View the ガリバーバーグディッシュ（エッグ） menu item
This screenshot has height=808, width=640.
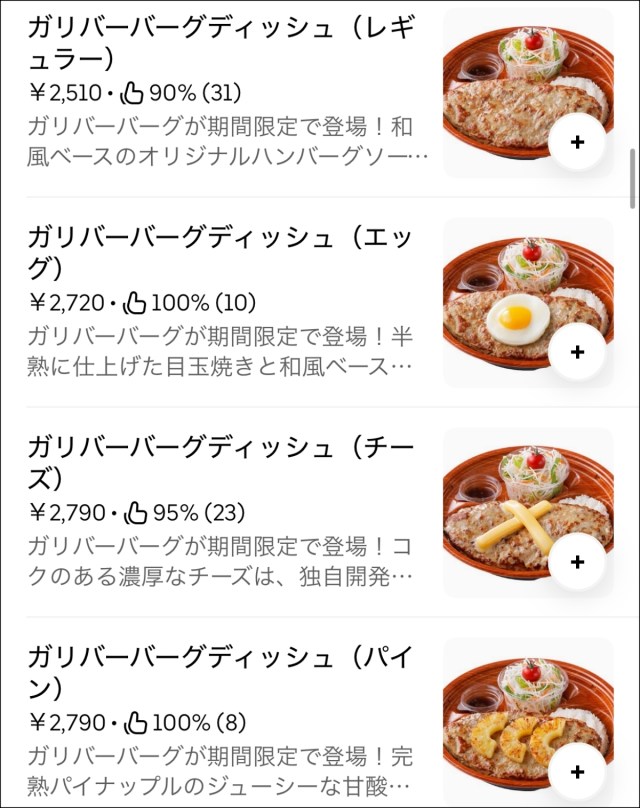pos(220,250)
